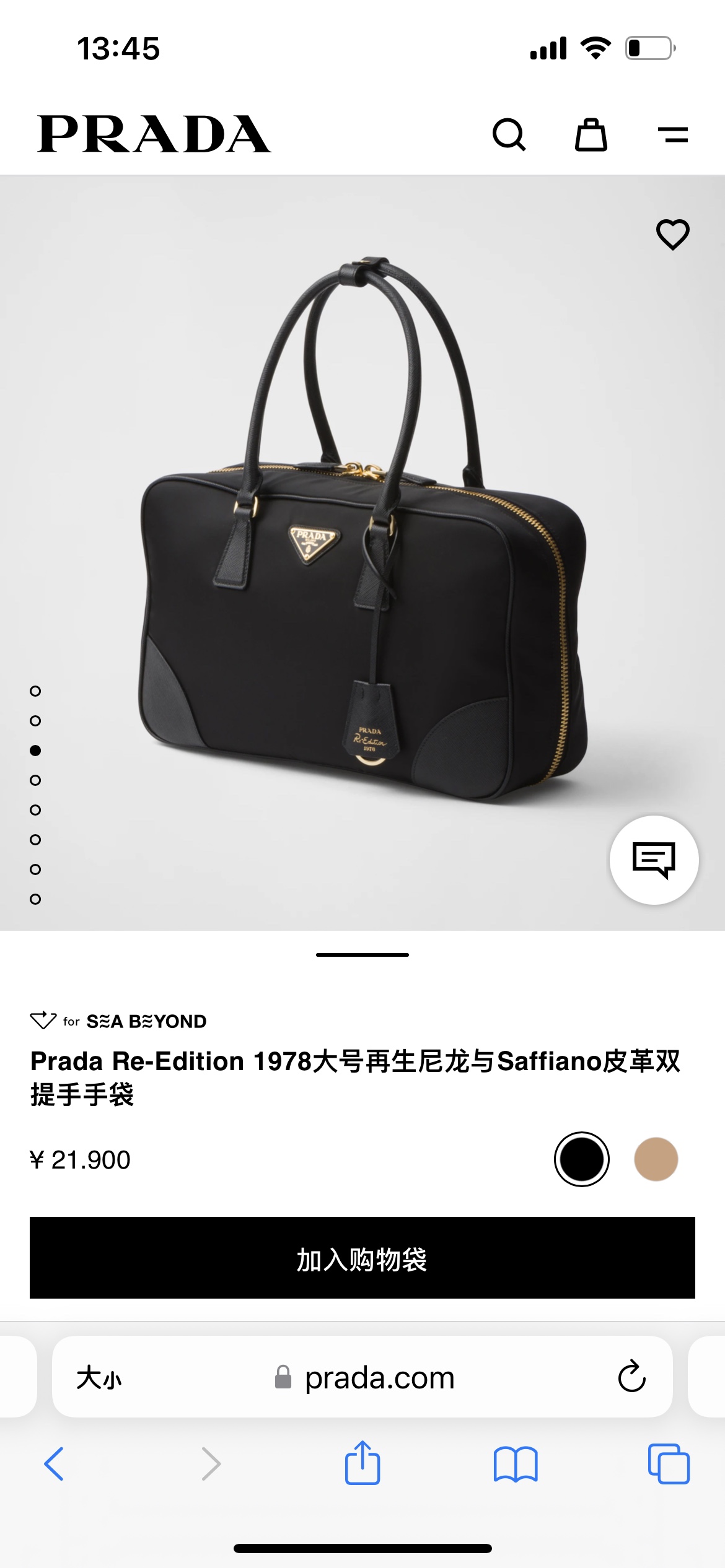Viewport: 725px width, 1568px height.
Task: Reload the page
Action: tap(631, 1377)
